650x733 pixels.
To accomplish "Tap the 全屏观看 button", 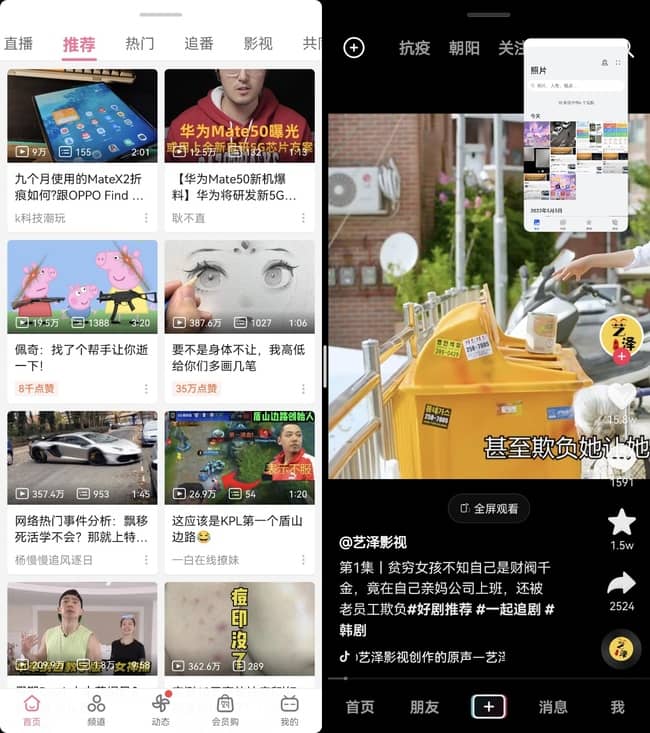I will pyautogui.click(x=488, y=508).
